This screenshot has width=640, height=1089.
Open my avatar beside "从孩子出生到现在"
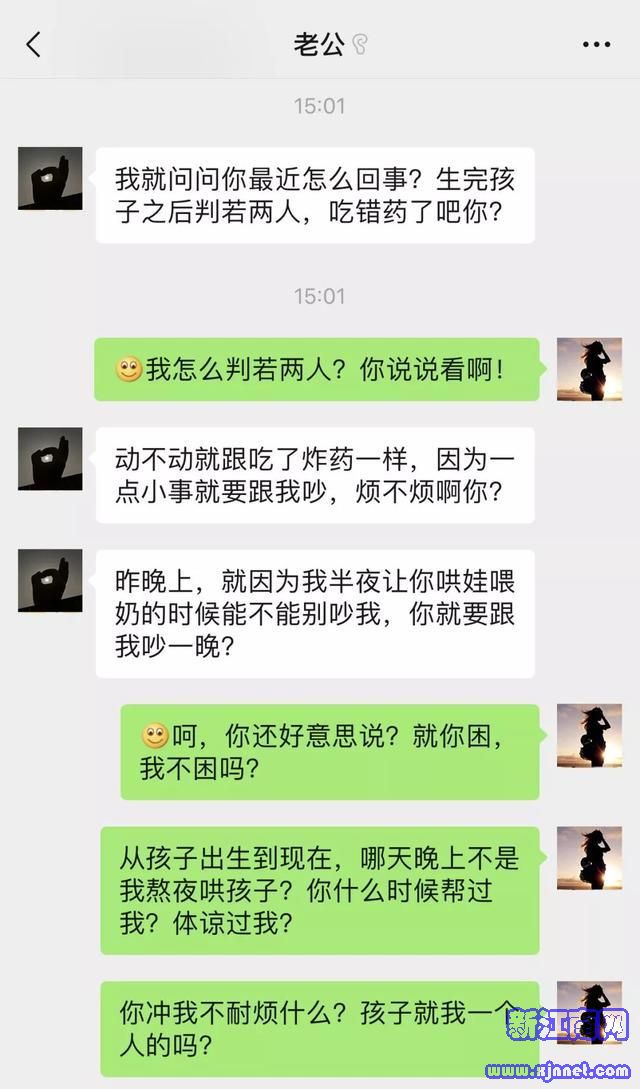589,858
